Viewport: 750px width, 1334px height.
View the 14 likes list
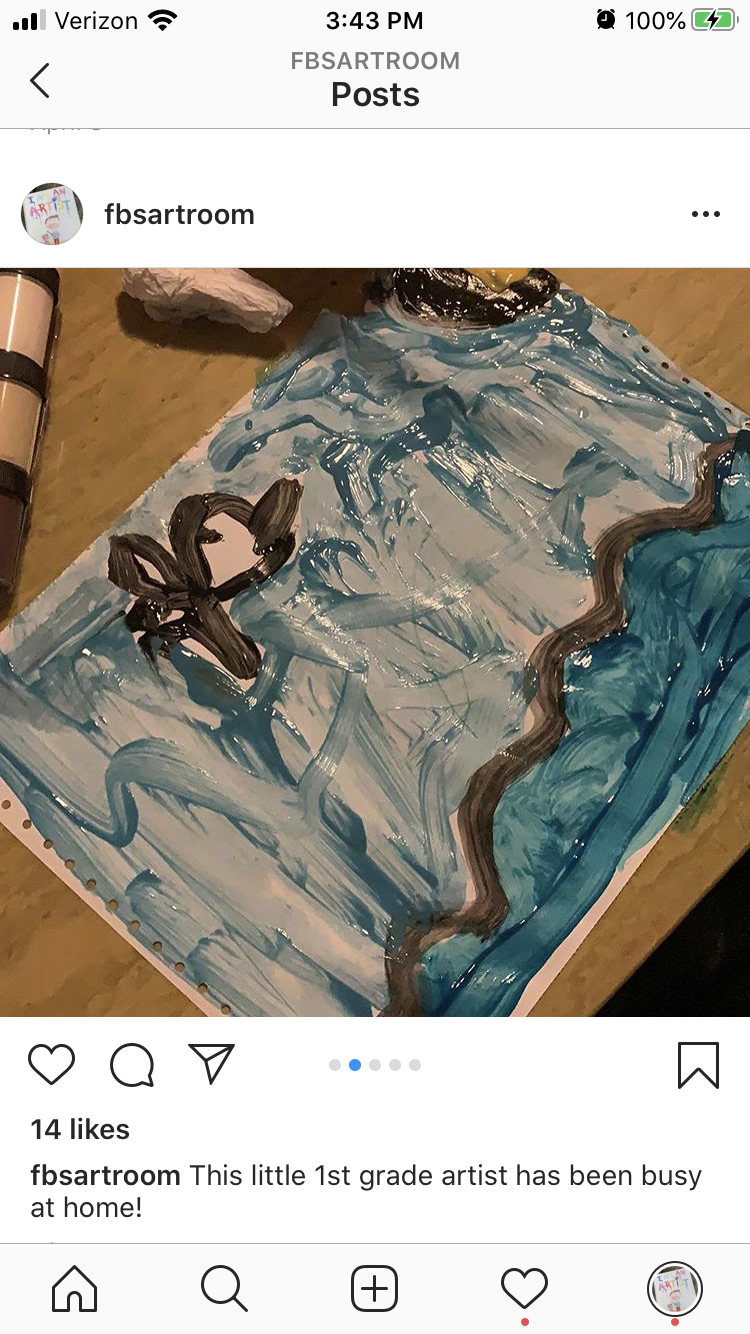[x=80, y=1129]
